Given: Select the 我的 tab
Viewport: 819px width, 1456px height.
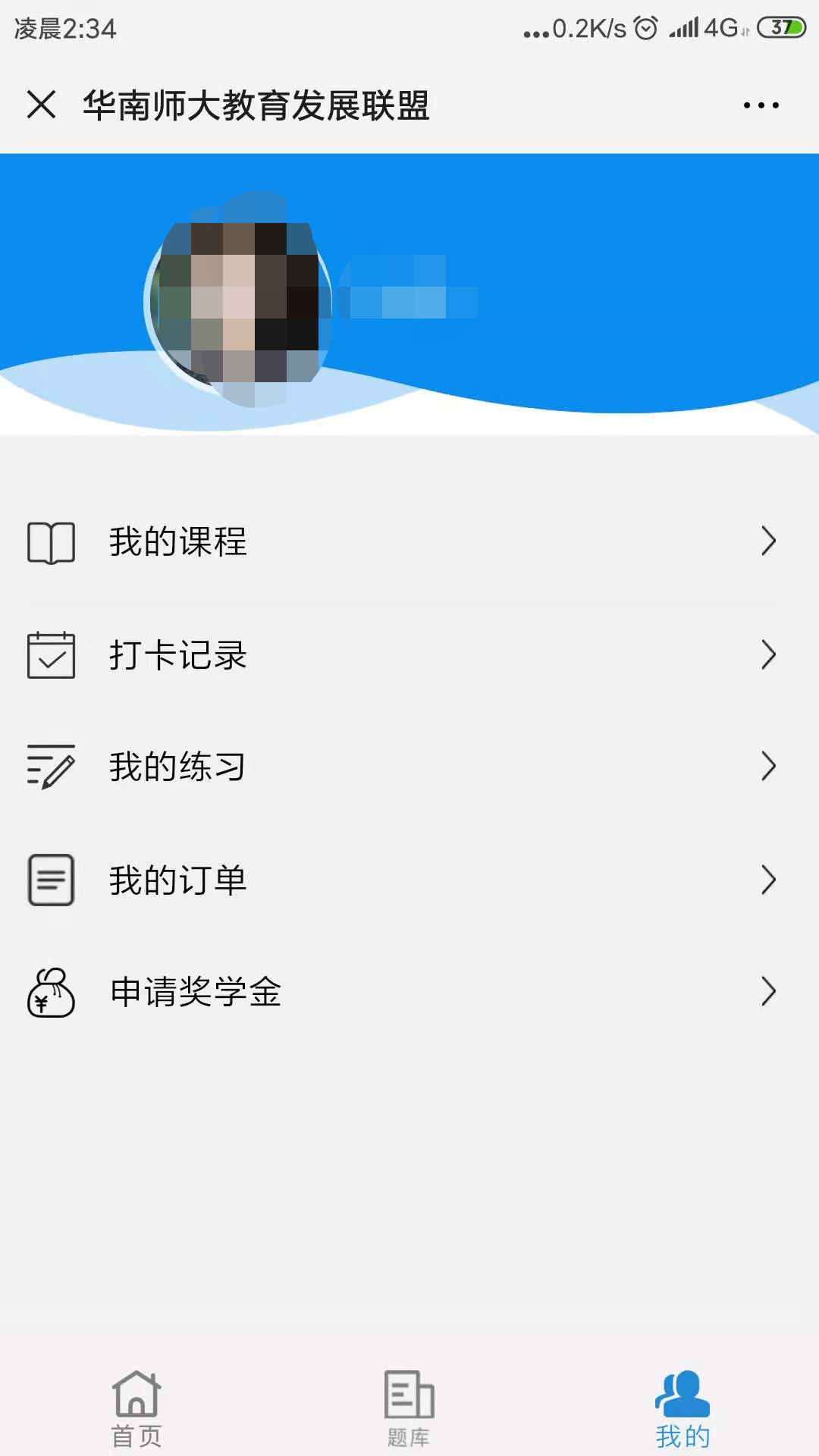Looking at the screenshot, I should [x=682, y=1407].
